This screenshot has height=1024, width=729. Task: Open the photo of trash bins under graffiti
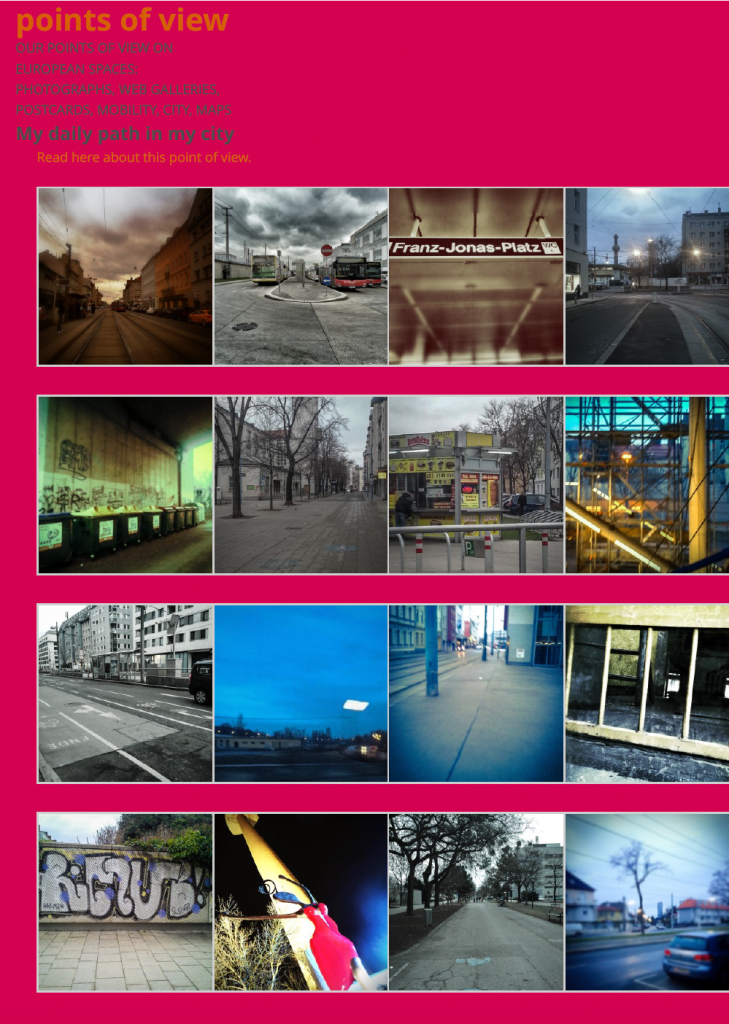pyautogui.click(x=125, y=485)
